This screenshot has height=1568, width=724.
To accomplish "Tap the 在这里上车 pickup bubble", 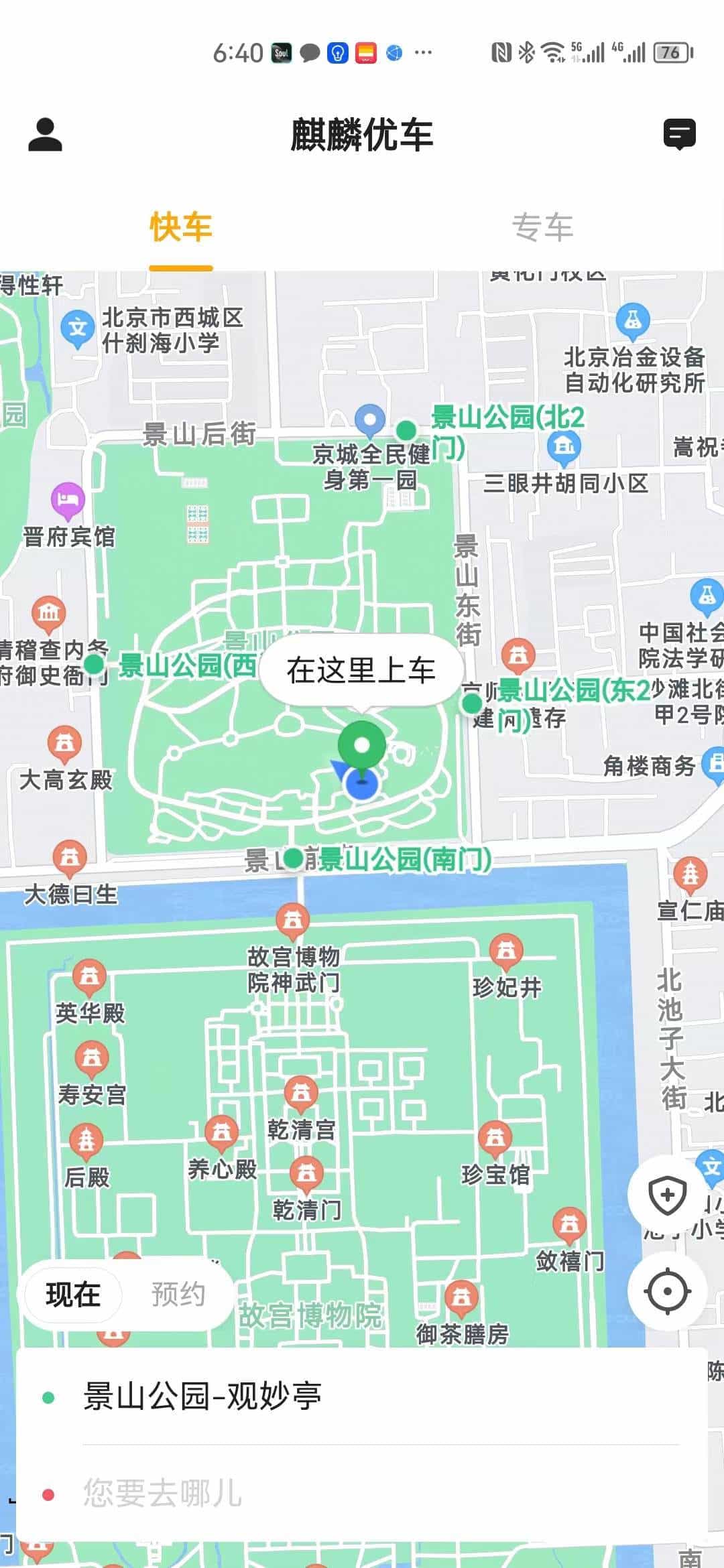I will [362, 670].
